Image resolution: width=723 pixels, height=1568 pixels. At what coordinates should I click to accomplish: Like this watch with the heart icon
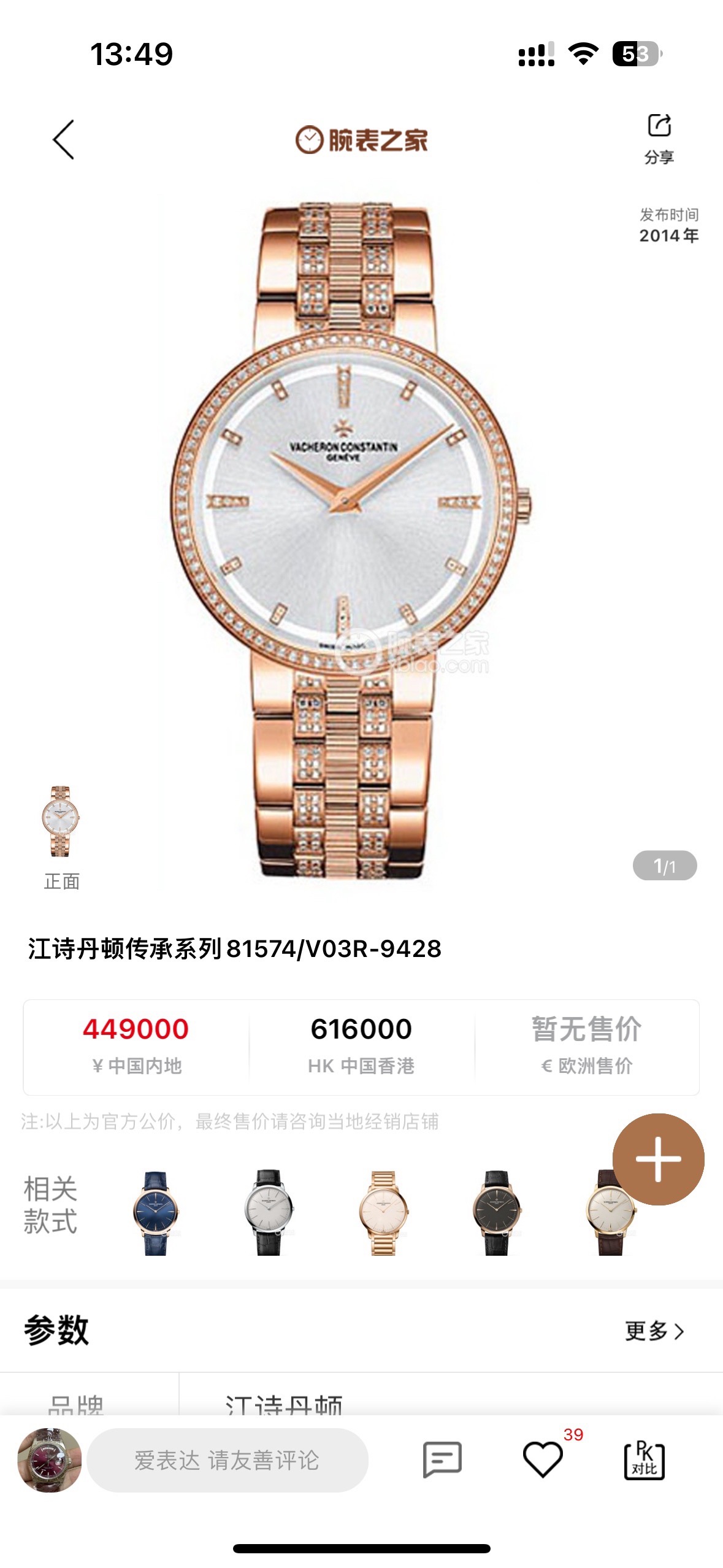click(543, 1460)
